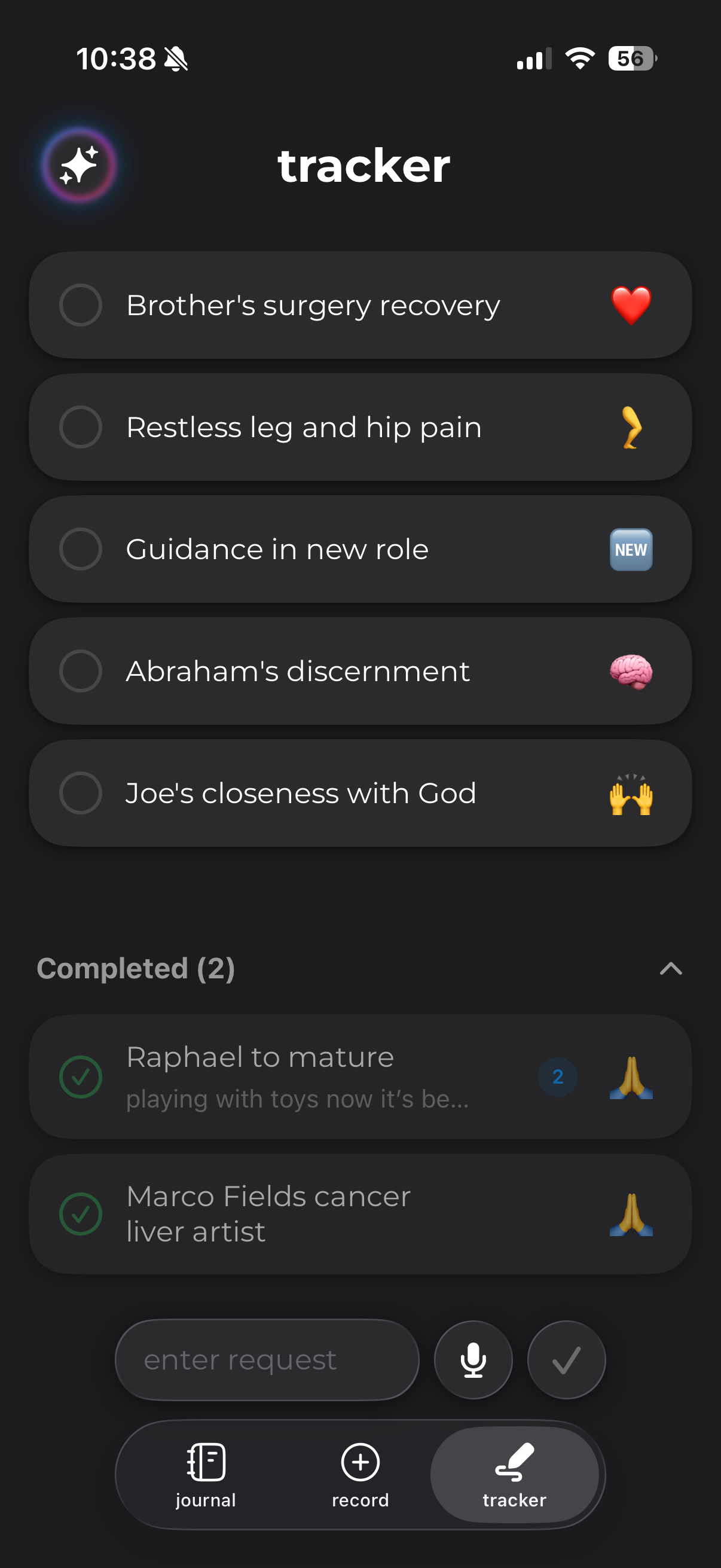Check off Restless leg and hip pain
This screenshot has width=721, height=1568.
pyautogui.click(x=80, y=427)
